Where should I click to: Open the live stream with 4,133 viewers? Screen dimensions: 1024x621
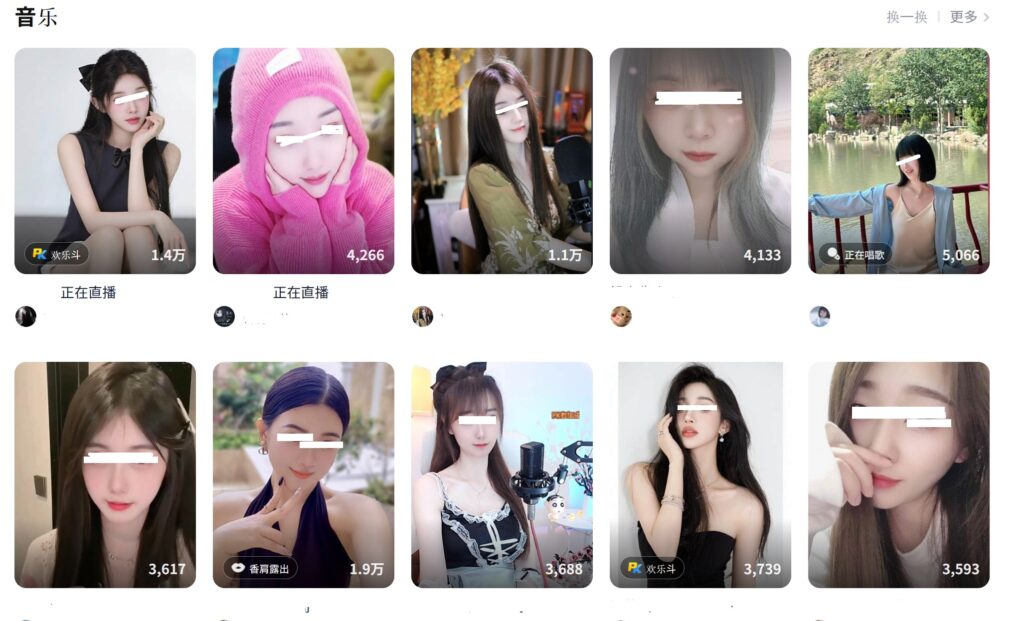pyautogui.click(x=700, y=160)
